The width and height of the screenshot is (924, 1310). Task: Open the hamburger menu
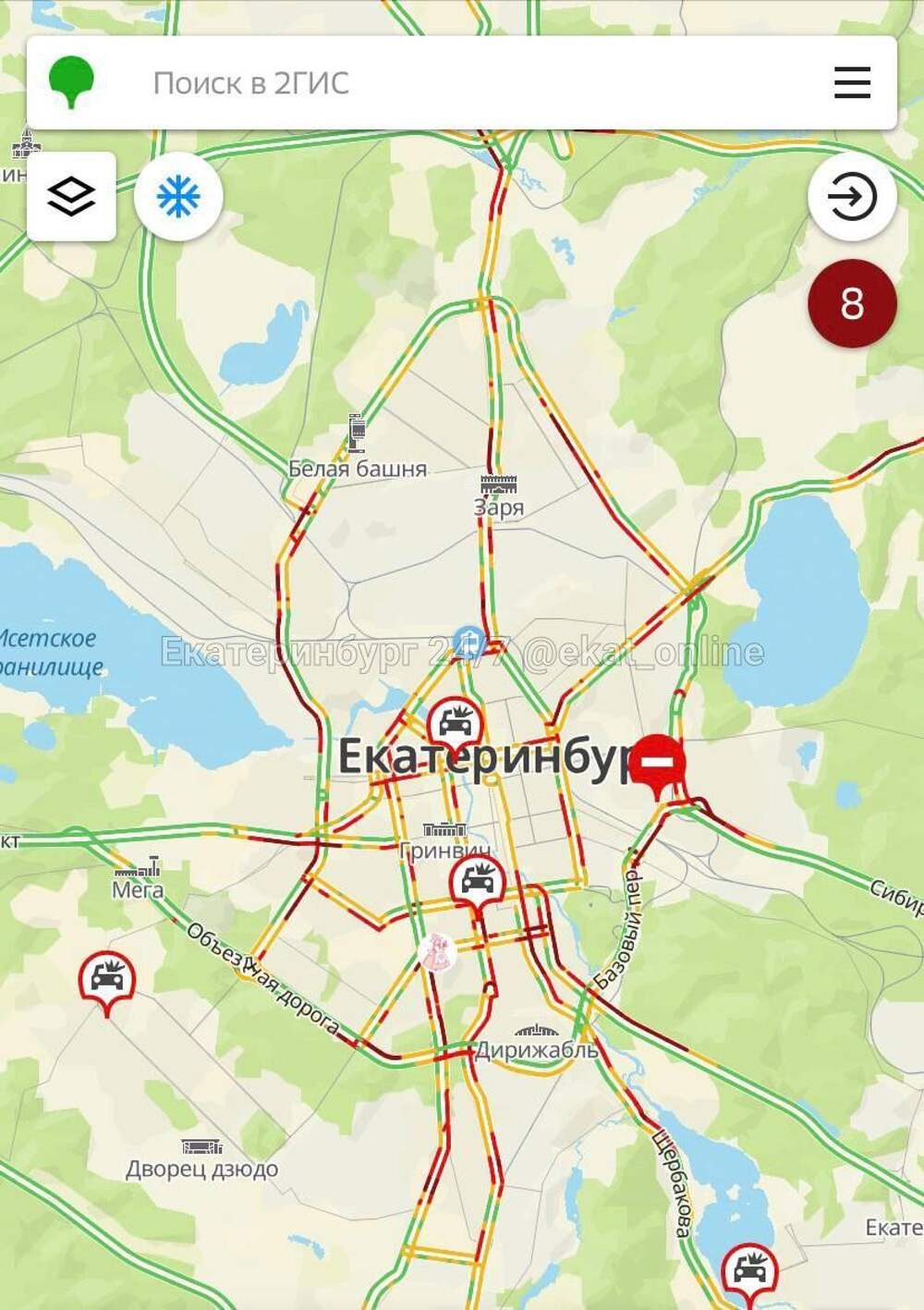[852, 83]
